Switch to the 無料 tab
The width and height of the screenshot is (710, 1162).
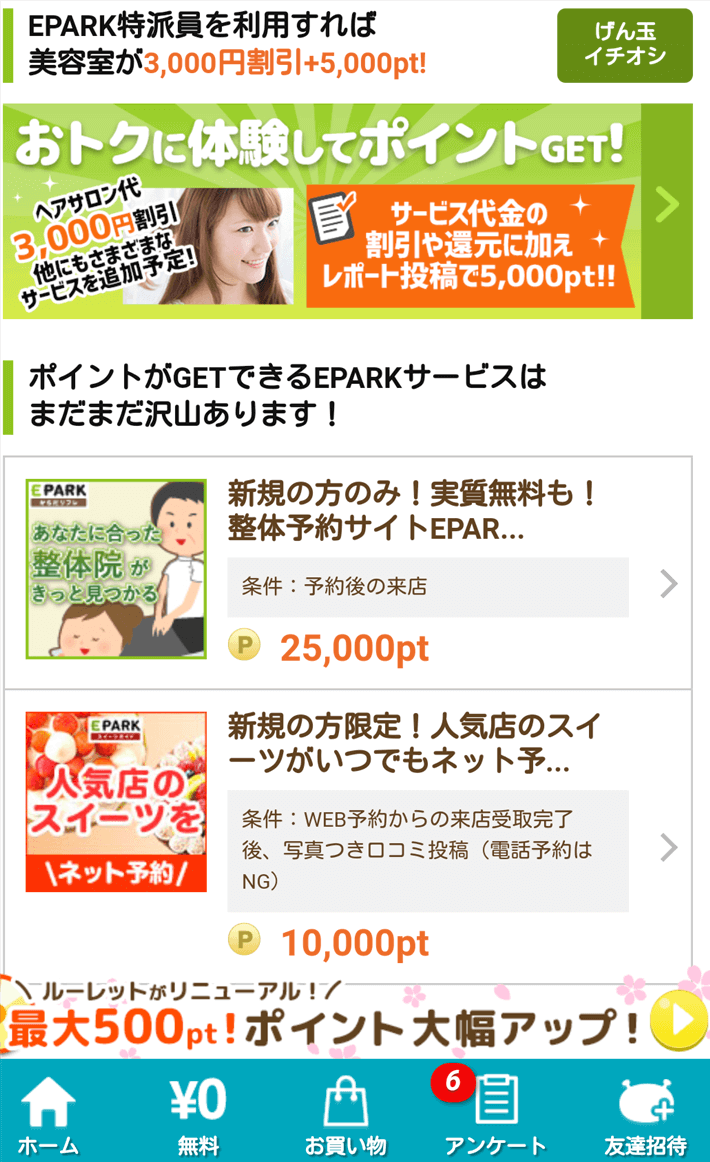(x=198, y=1112)
